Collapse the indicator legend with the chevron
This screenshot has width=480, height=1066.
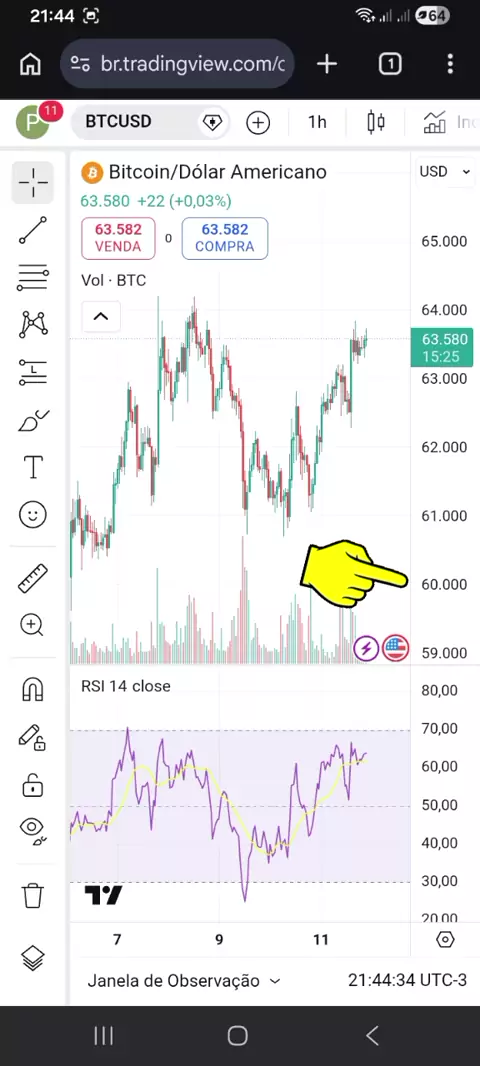[x=101, y=316]
